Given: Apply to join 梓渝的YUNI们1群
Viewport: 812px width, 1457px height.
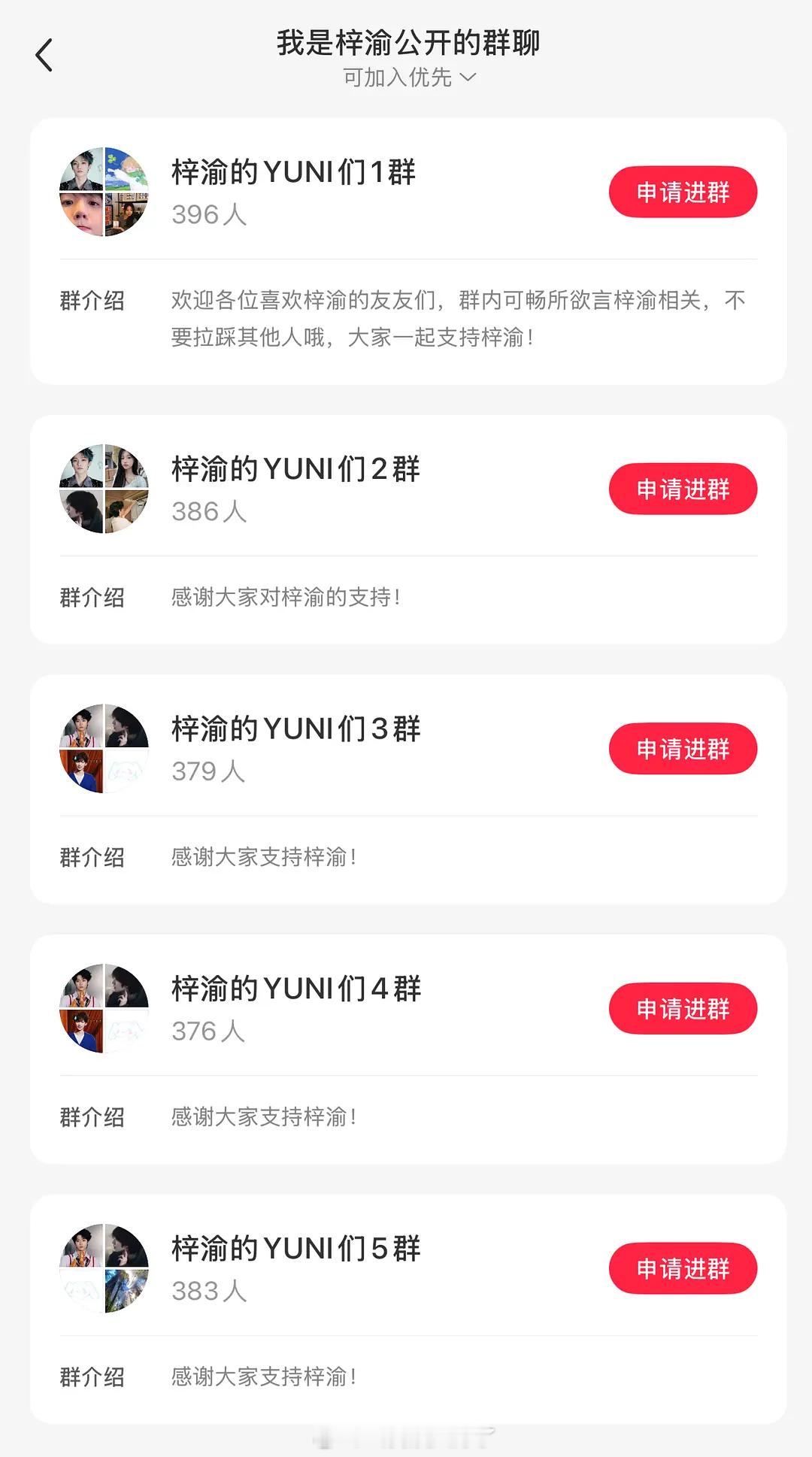Looking at the screenshot, I should pyautogui.click(x=683, y=192).
